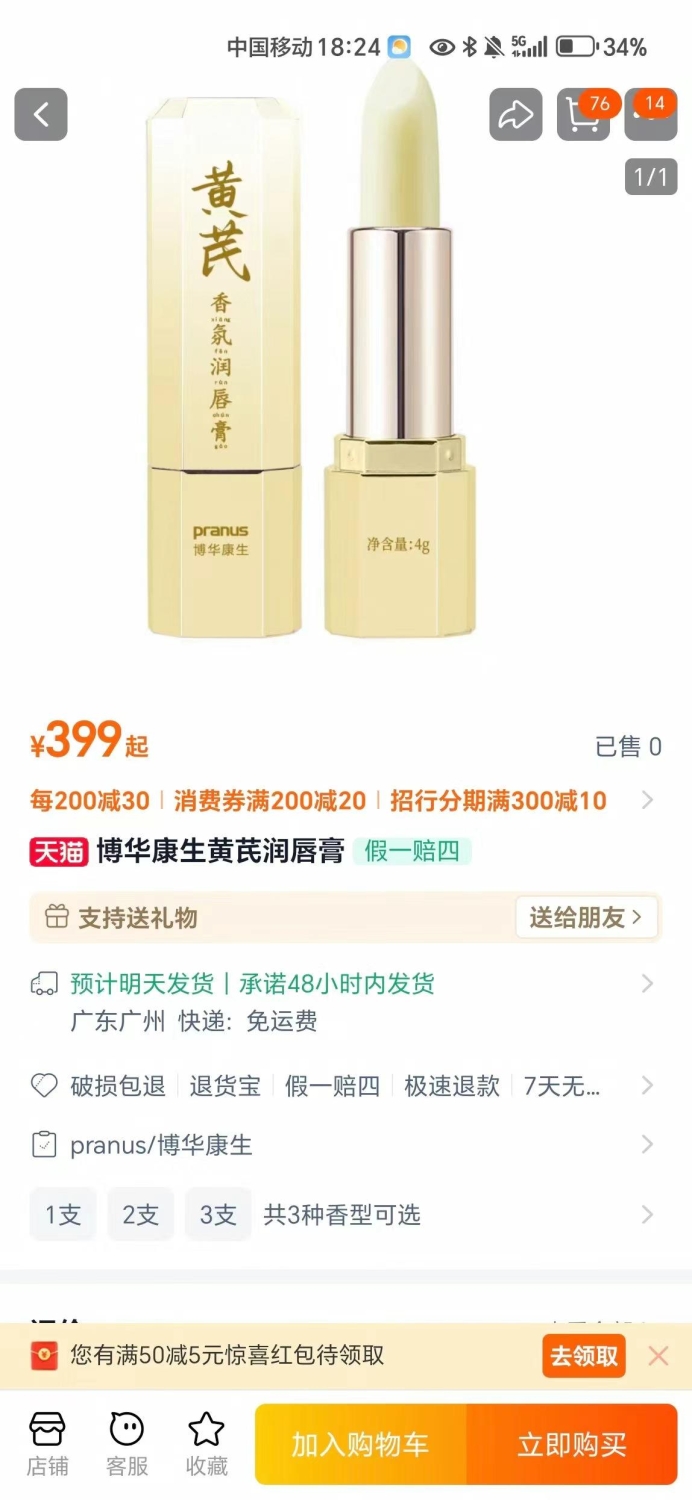Tap 送给朋友 to gift the item
The height and width of the screenshot is (1500, 692).
coord(586,917)
